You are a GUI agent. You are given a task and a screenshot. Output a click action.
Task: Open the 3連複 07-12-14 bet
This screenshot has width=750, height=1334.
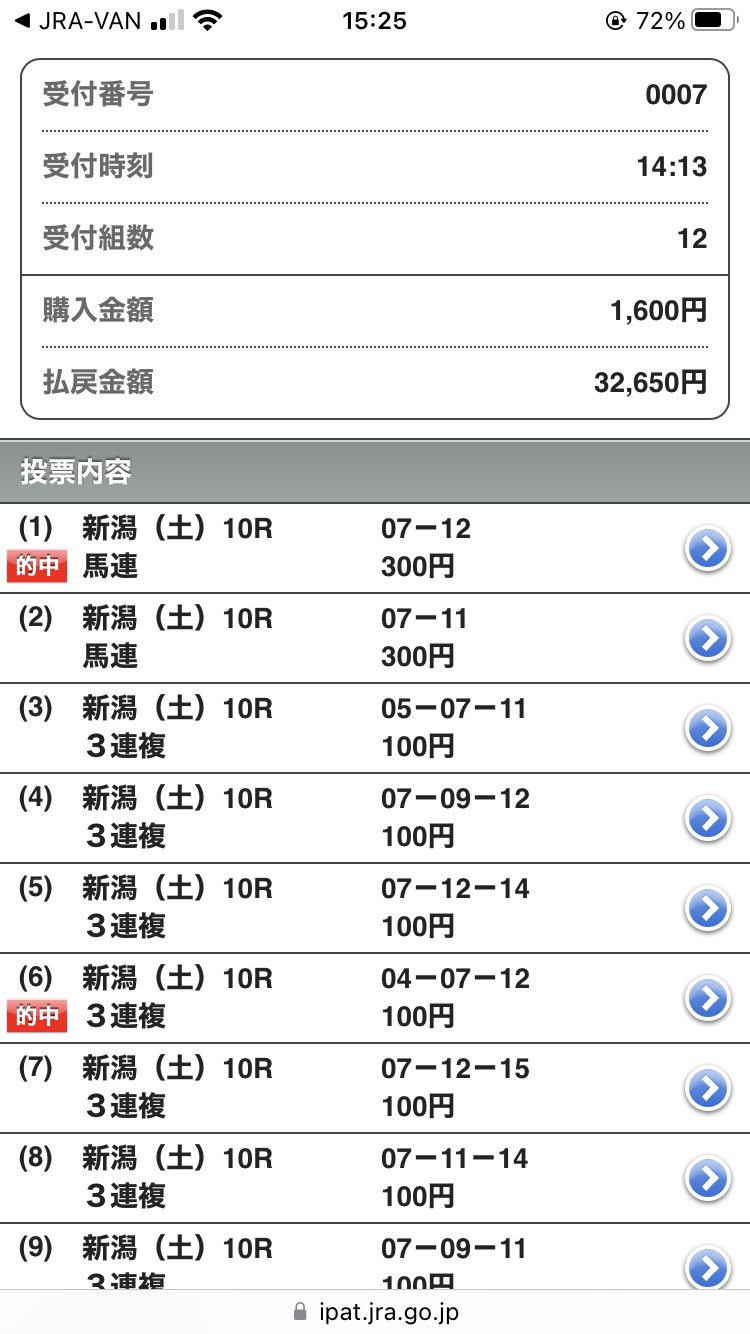pos(708,908)
